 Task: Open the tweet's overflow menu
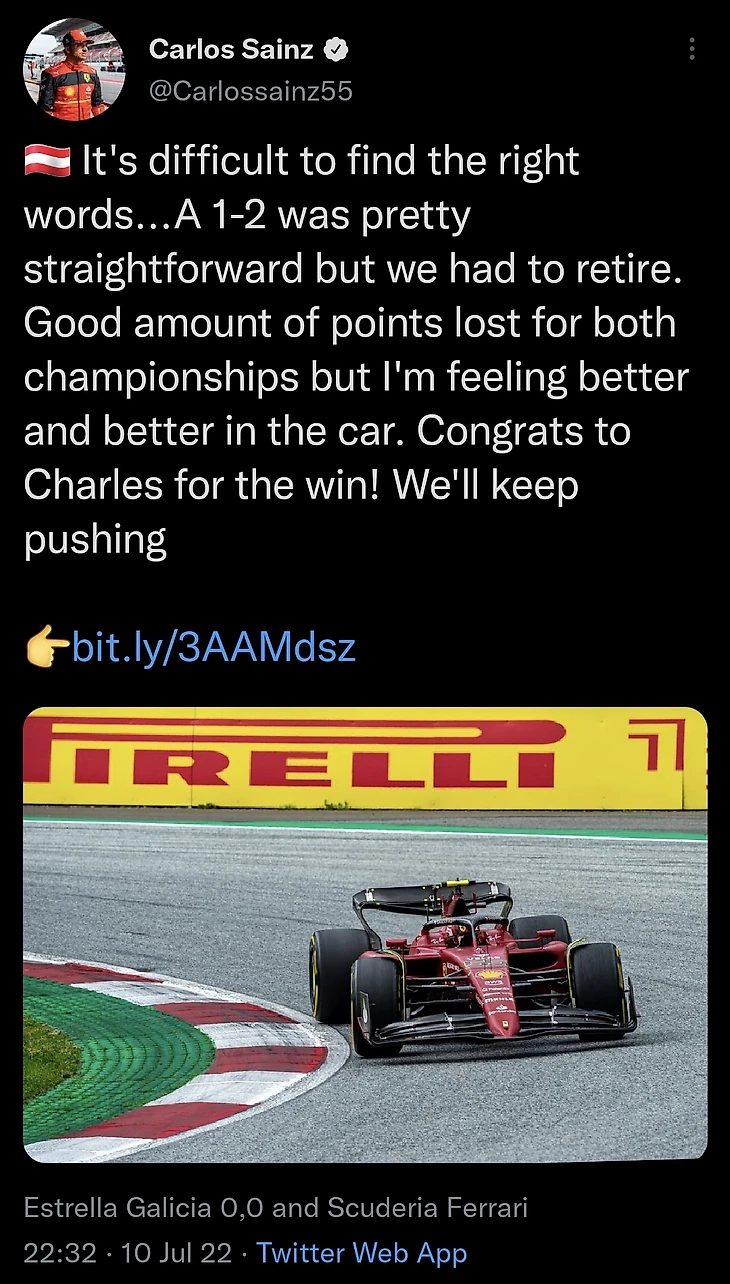[x=692, y=49]
